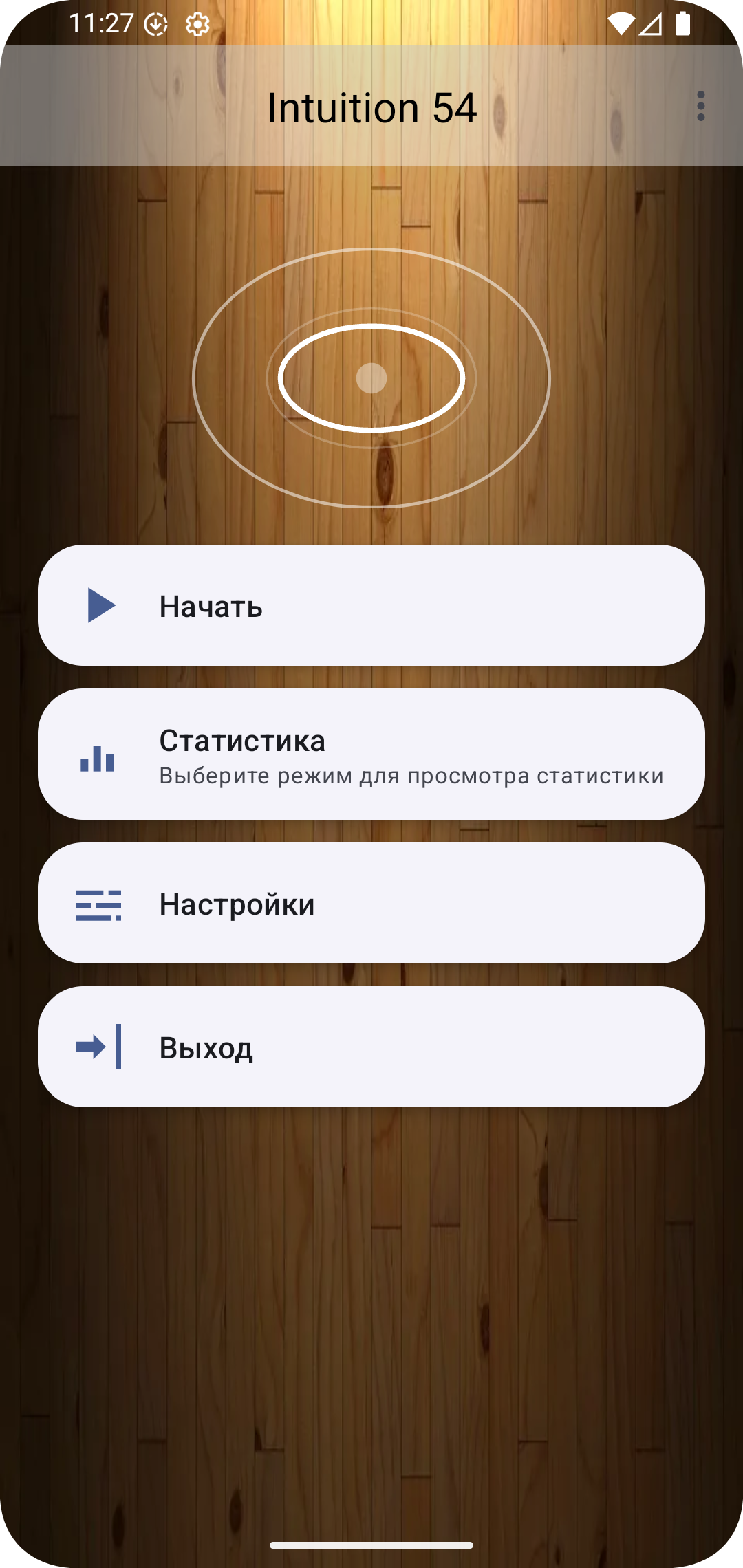743x1568 pixels.
Task: Tap the cellular signal icon in status bar
Action: pyautogui.click(x=651, y=23)
